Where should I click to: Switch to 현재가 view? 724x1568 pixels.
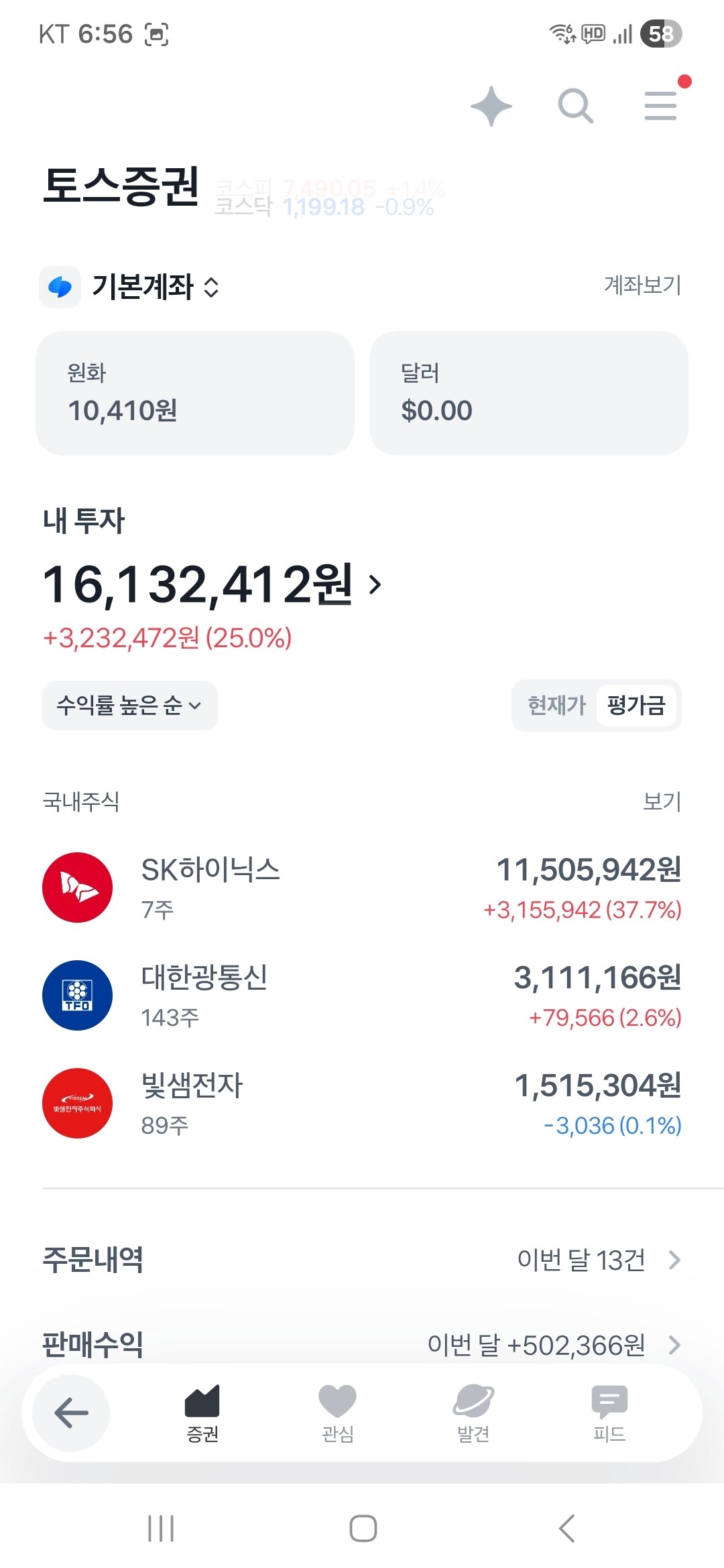(x=556, y=706)
